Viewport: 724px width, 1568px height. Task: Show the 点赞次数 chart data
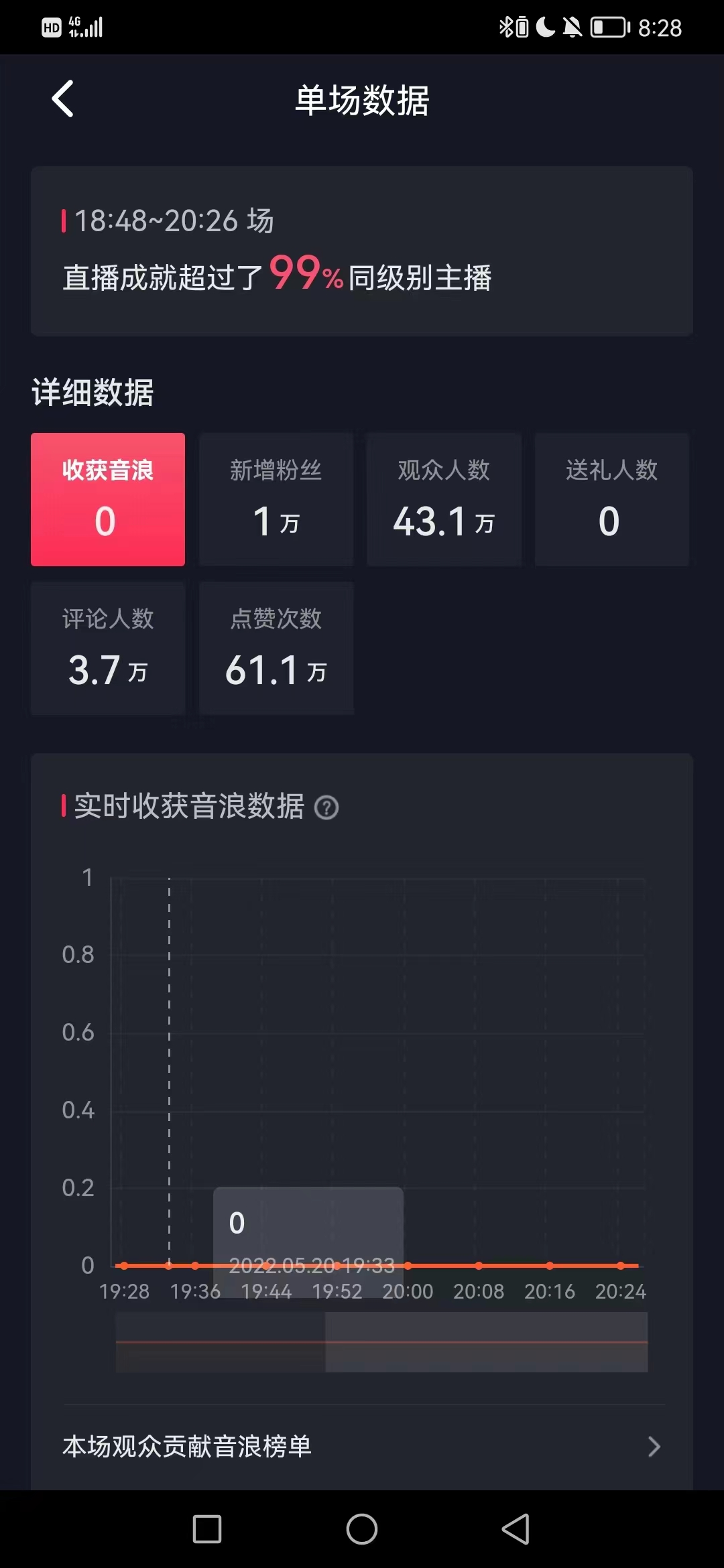coord(276,648)
